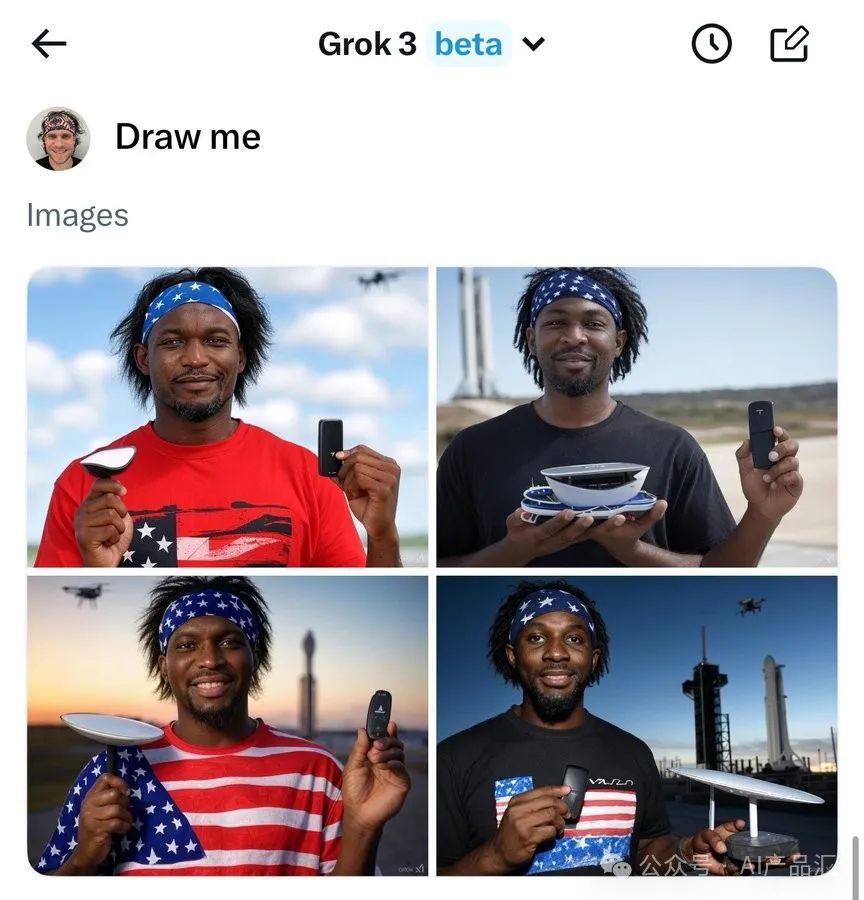Open the sunset image in bottom-left
864x900 pixels.
[226, 728]
